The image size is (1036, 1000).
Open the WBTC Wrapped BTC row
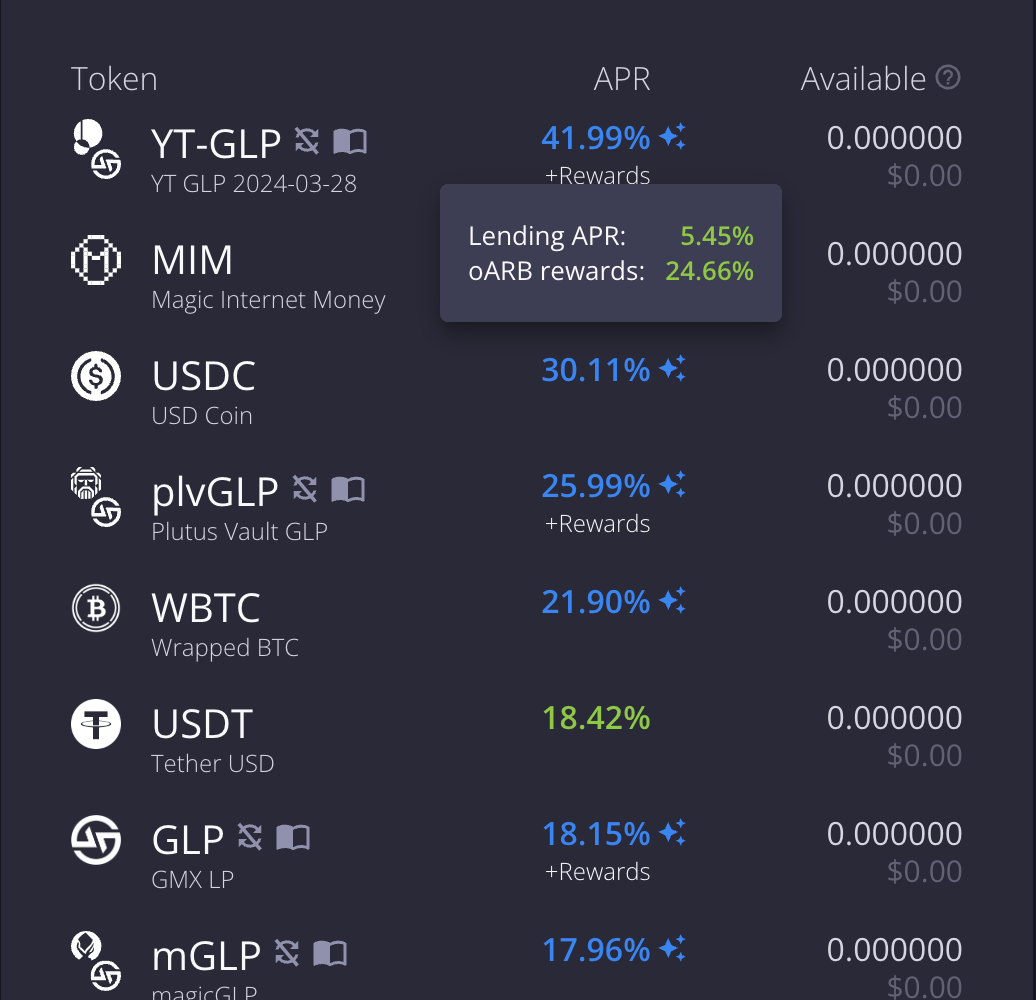point(205,608)
